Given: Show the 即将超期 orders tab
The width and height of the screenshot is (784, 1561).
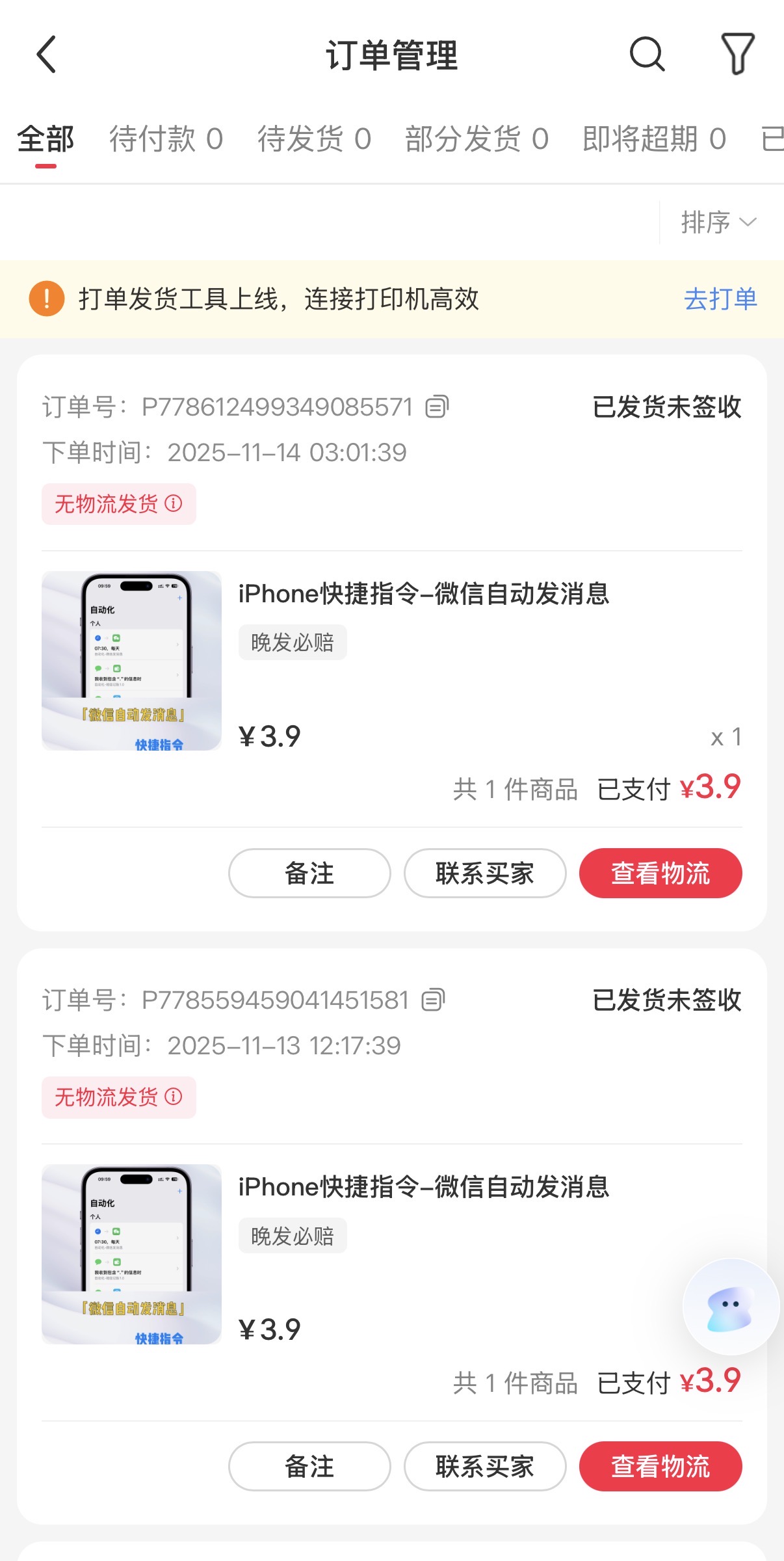Looking at the screenshot, I should pyautogui.click(x=654, y=139).
